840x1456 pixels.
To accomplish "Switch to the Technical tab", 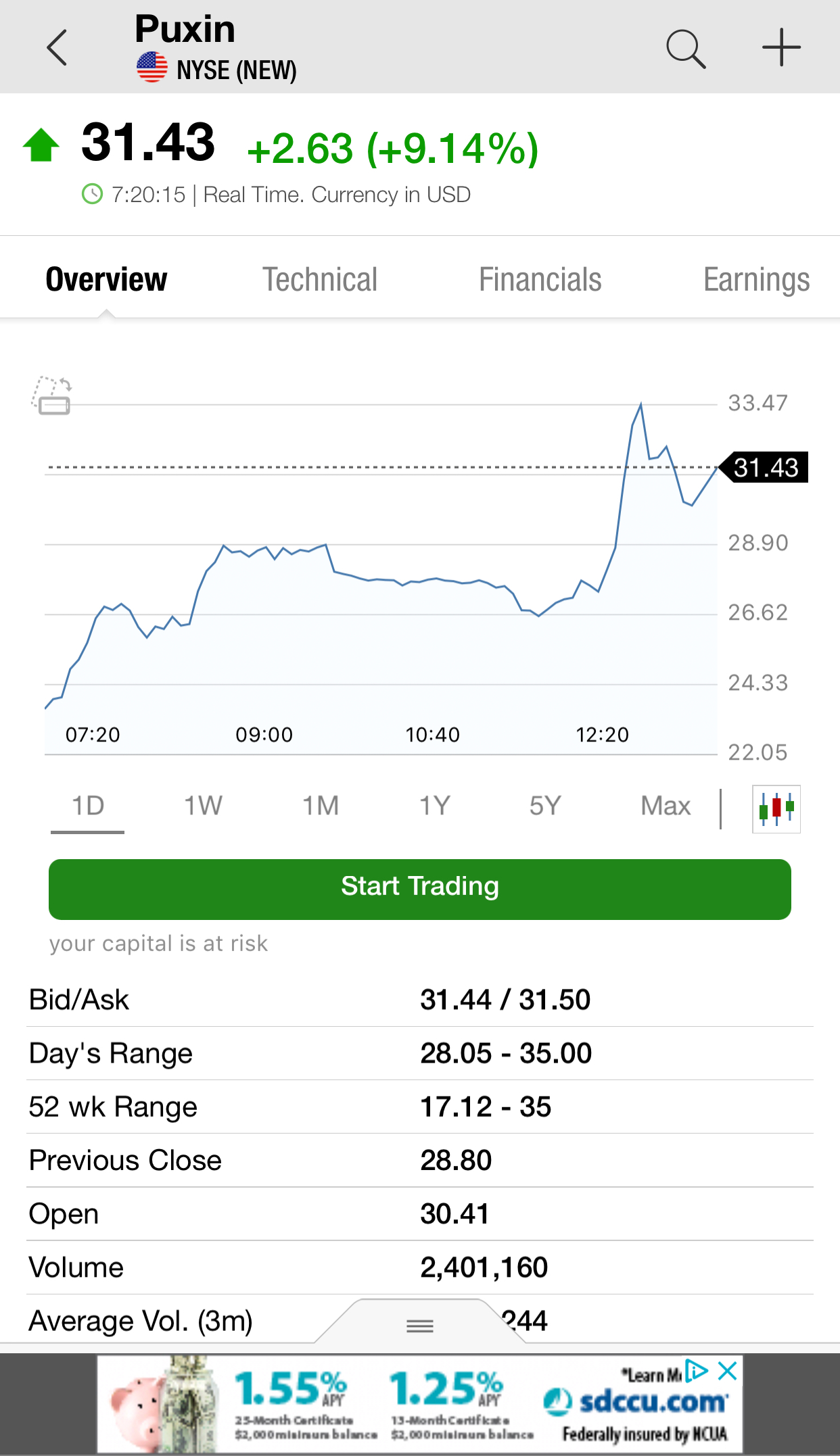I will [320, 280].
